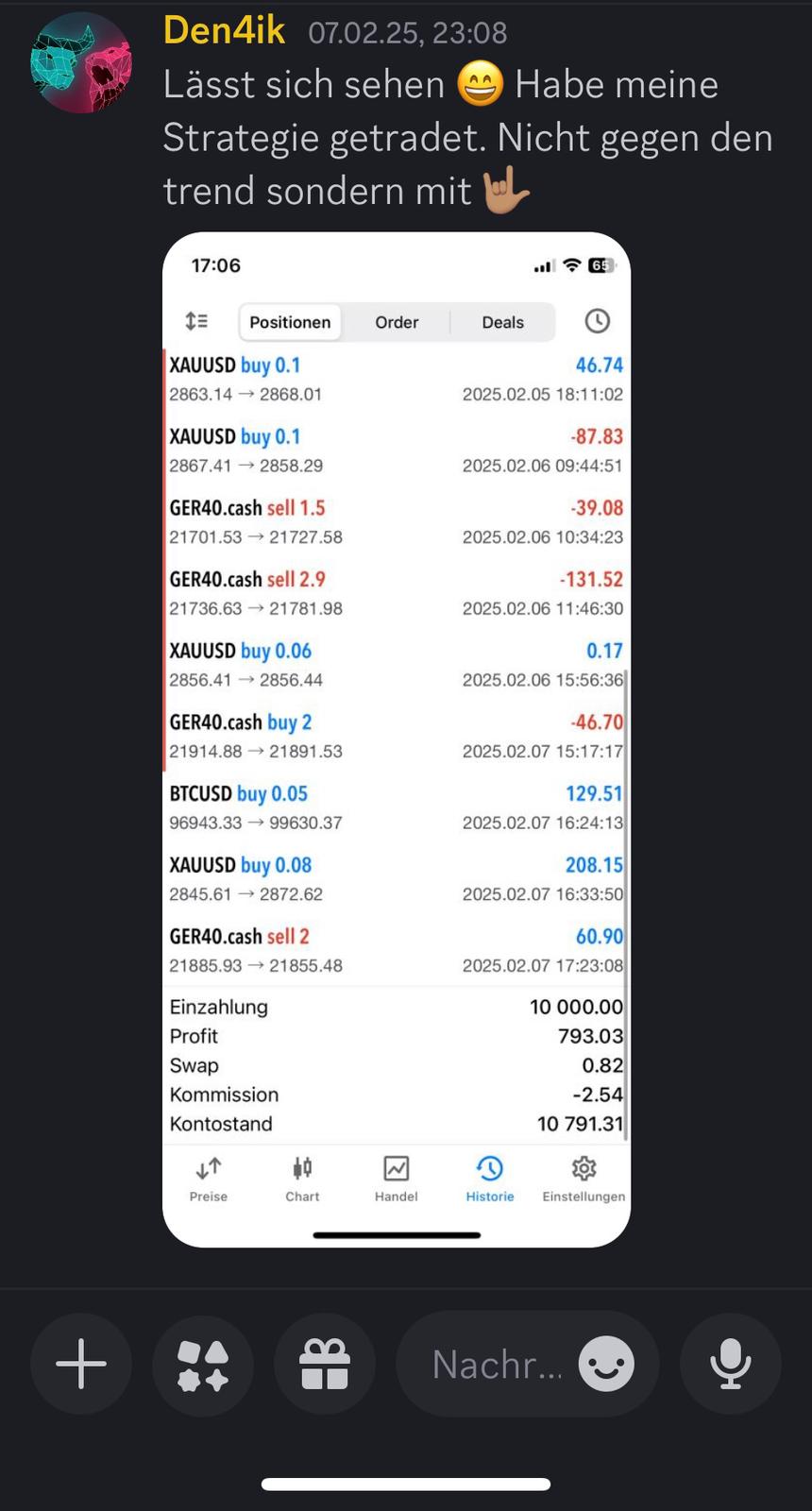Tap the microphone voice message button
The height and width of the screenshot is (1511, 812).
point(731,1364)
